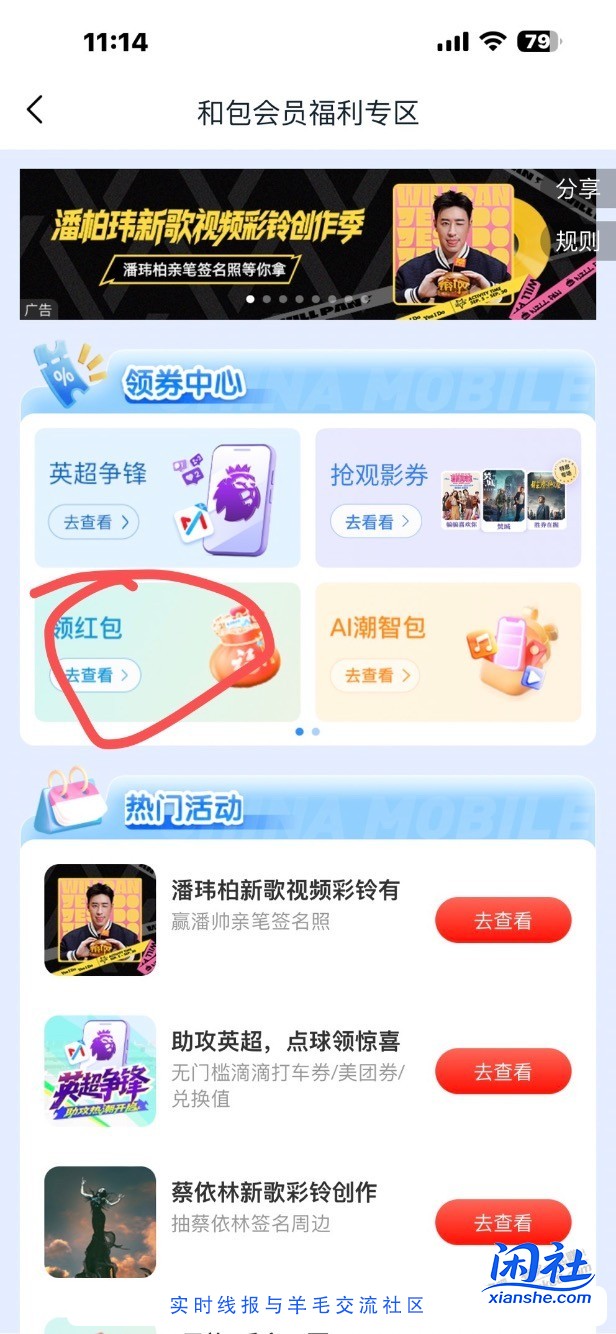Open the 潘玮柏新歌视频彩铃有 activity thumbnail

(x=100, y=919)
